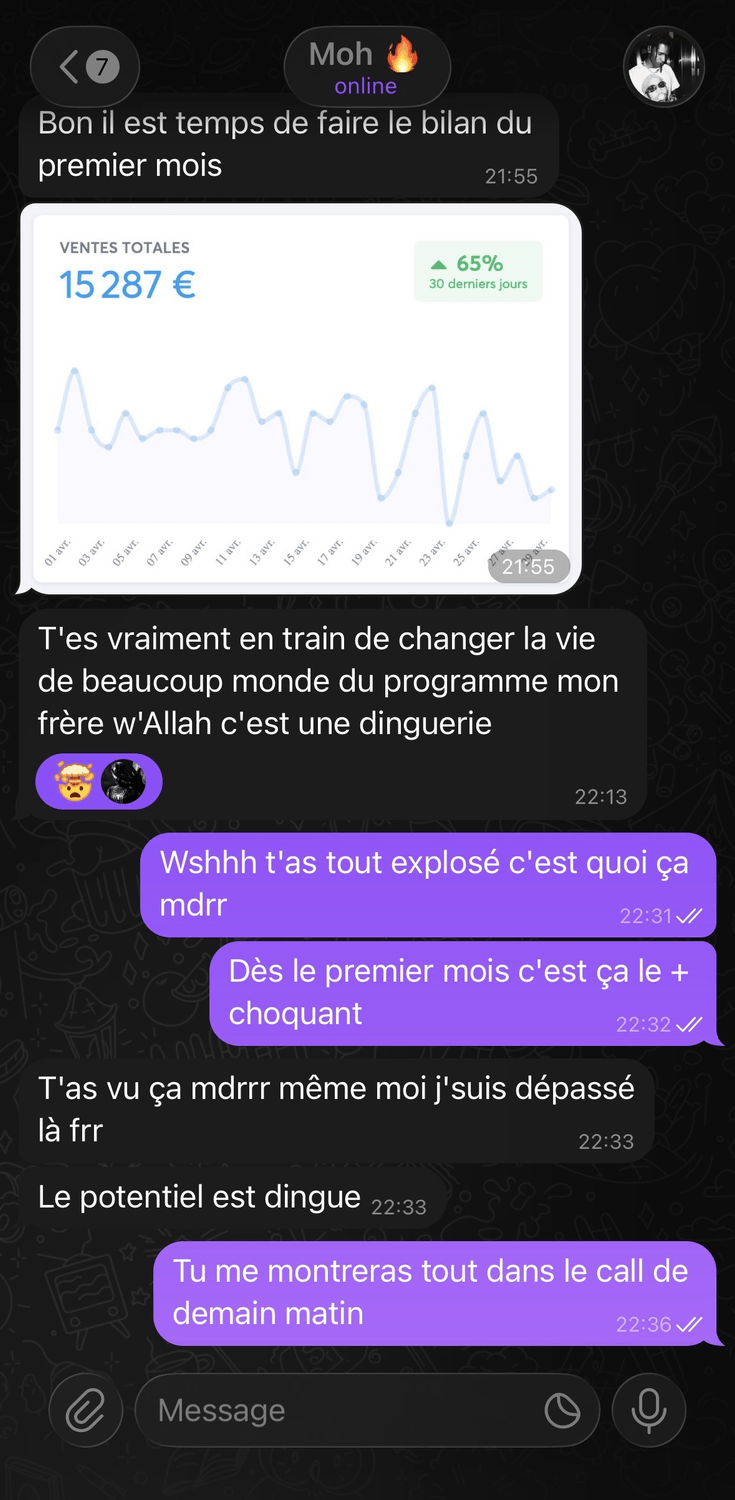The height and width of the screenshot is (1500, 735).
Task: Focus the Message input field
Action: pyautogui.click(x=340, y=1411)
